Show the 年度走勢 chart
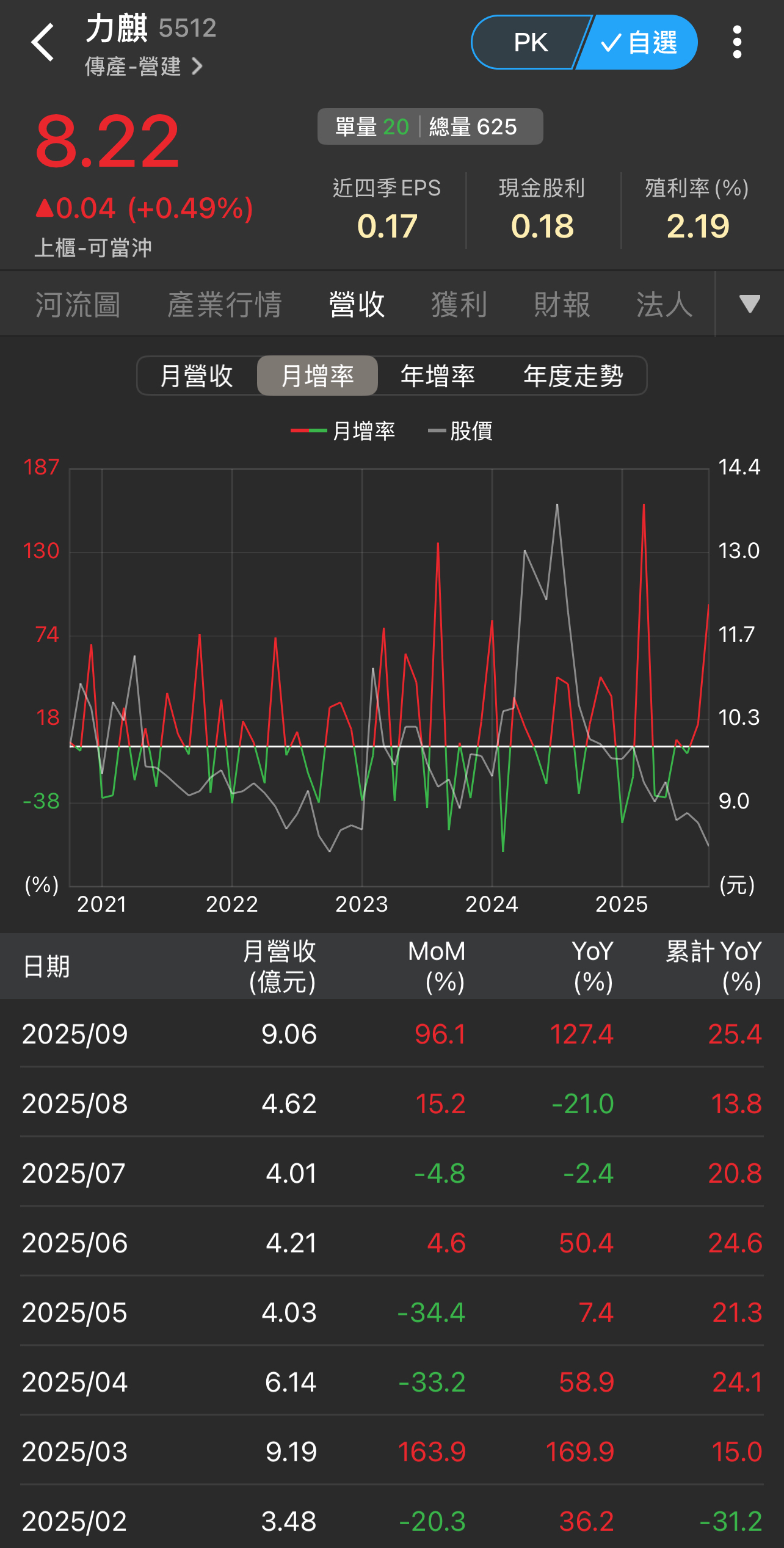Viewport: 784px width, 1548px height. tap(573, 376)
